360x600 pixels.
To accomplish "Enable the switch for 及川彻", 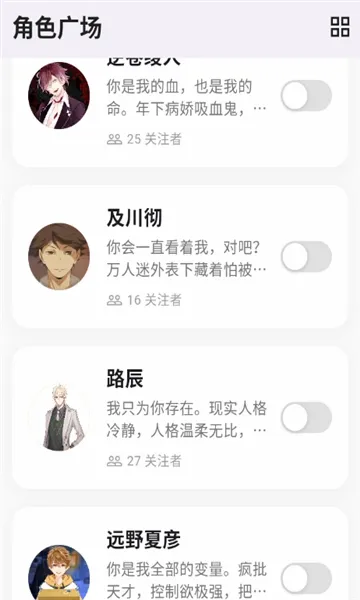I will (x=306, y=256).
